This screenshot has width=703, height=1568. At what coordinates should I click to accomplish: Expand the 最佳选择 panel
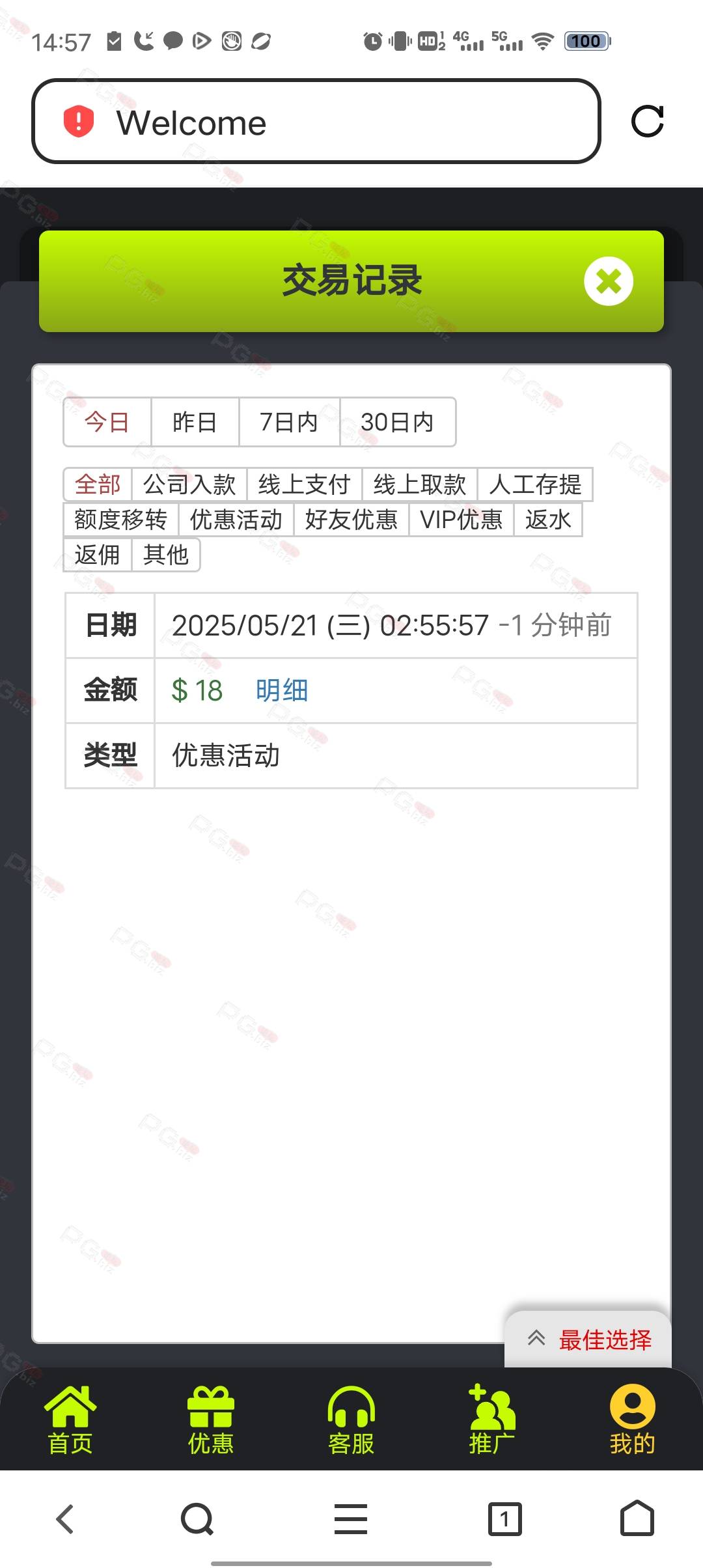(x=588, y=1339)
